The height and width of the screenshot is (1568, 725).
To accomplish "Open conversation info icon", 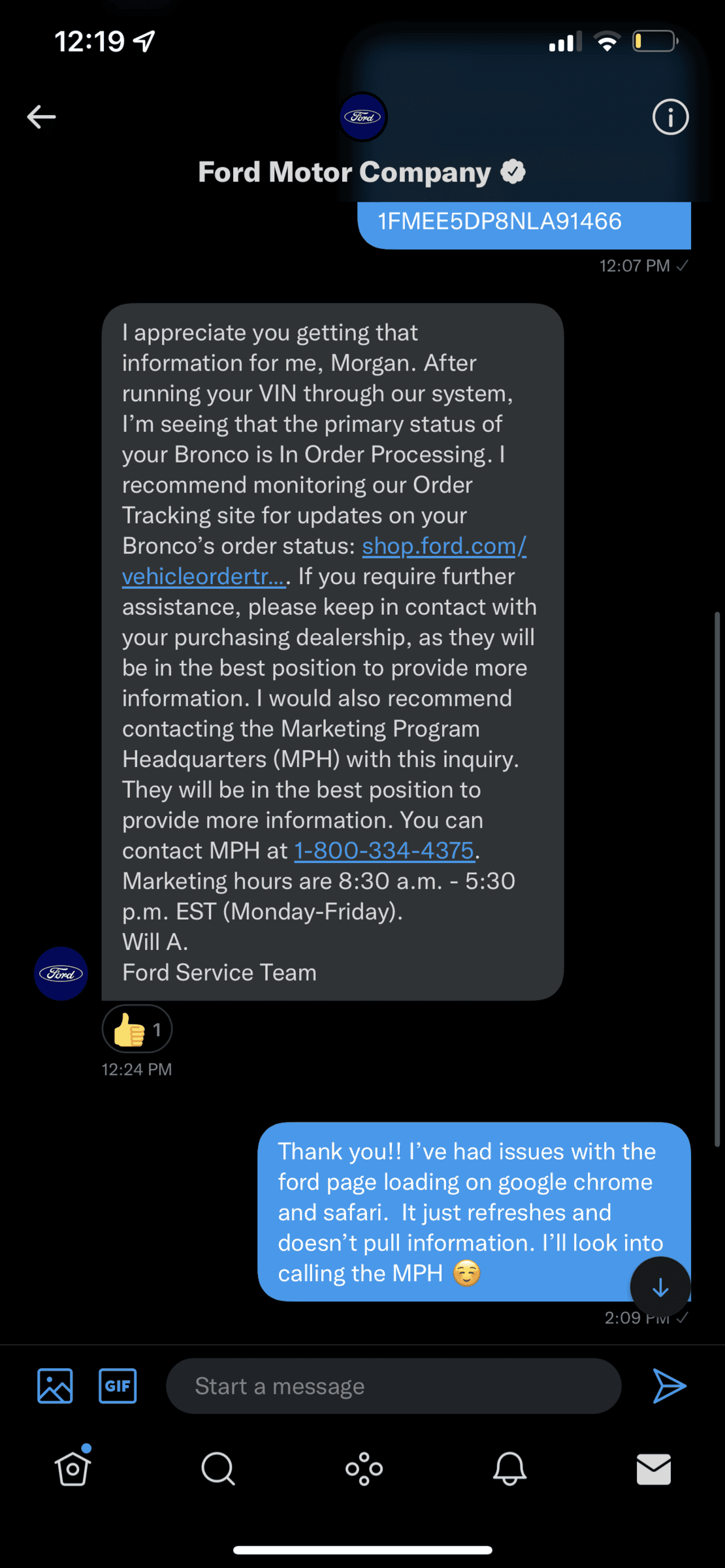I will (670, 118).
